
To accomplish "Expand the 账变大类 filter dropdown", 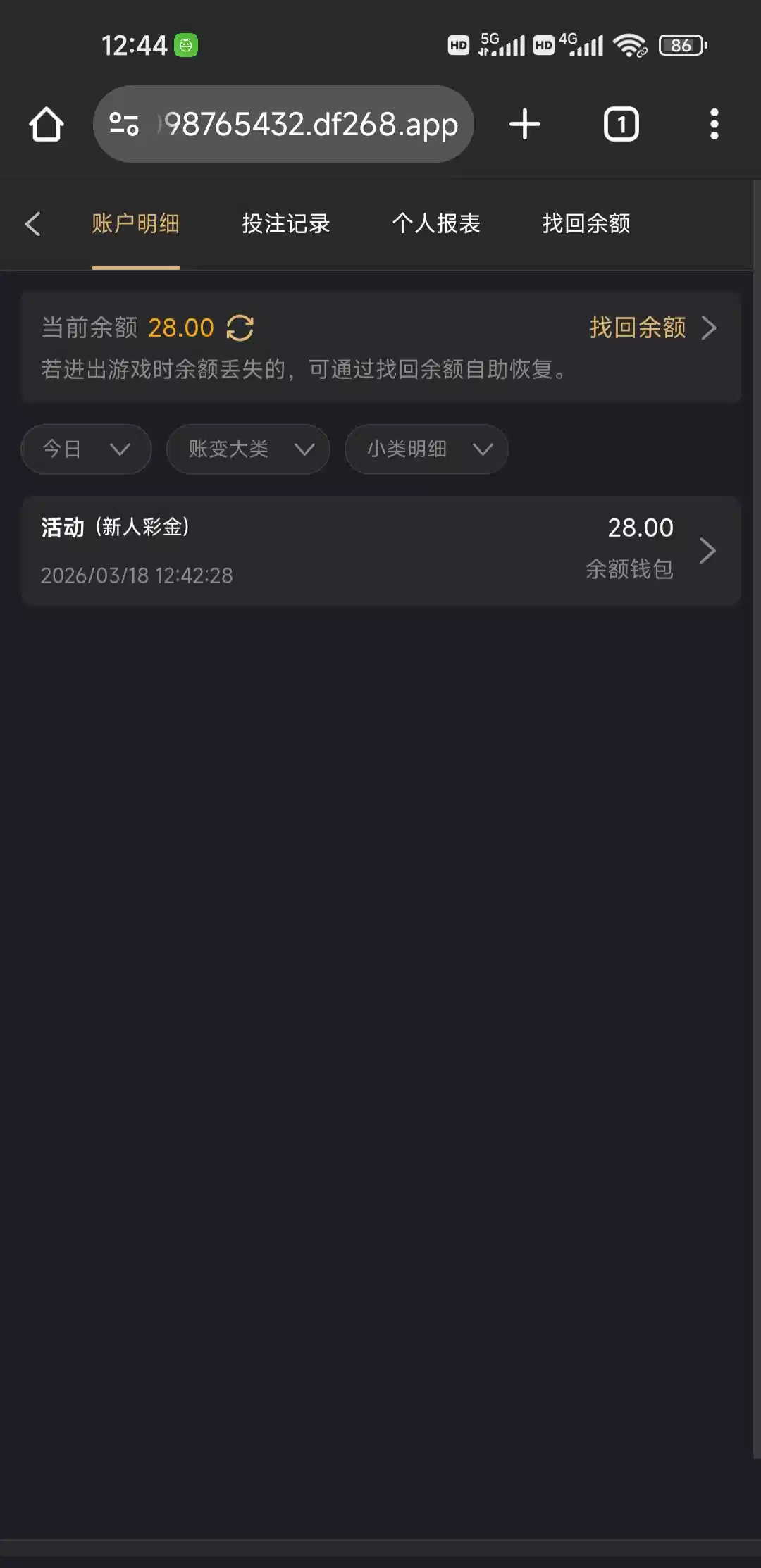I will [x=248, y=449].
